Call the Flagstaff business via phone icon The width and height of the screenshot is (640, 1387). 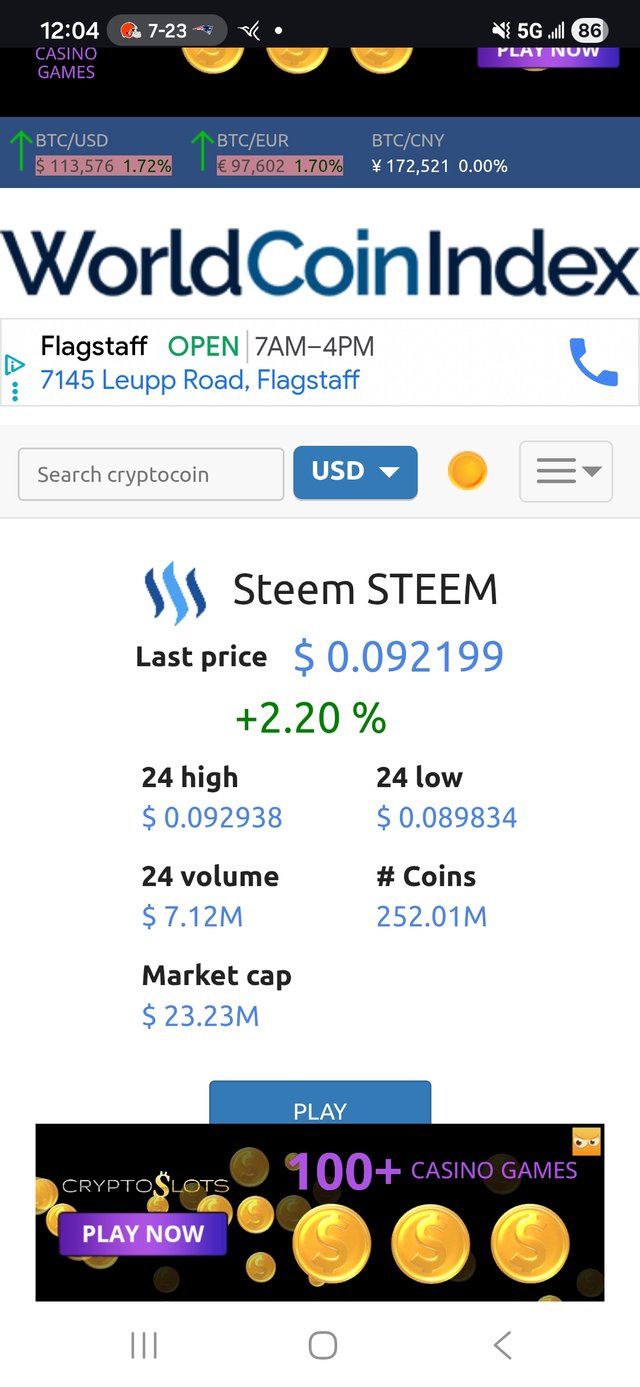click(593, 362)
